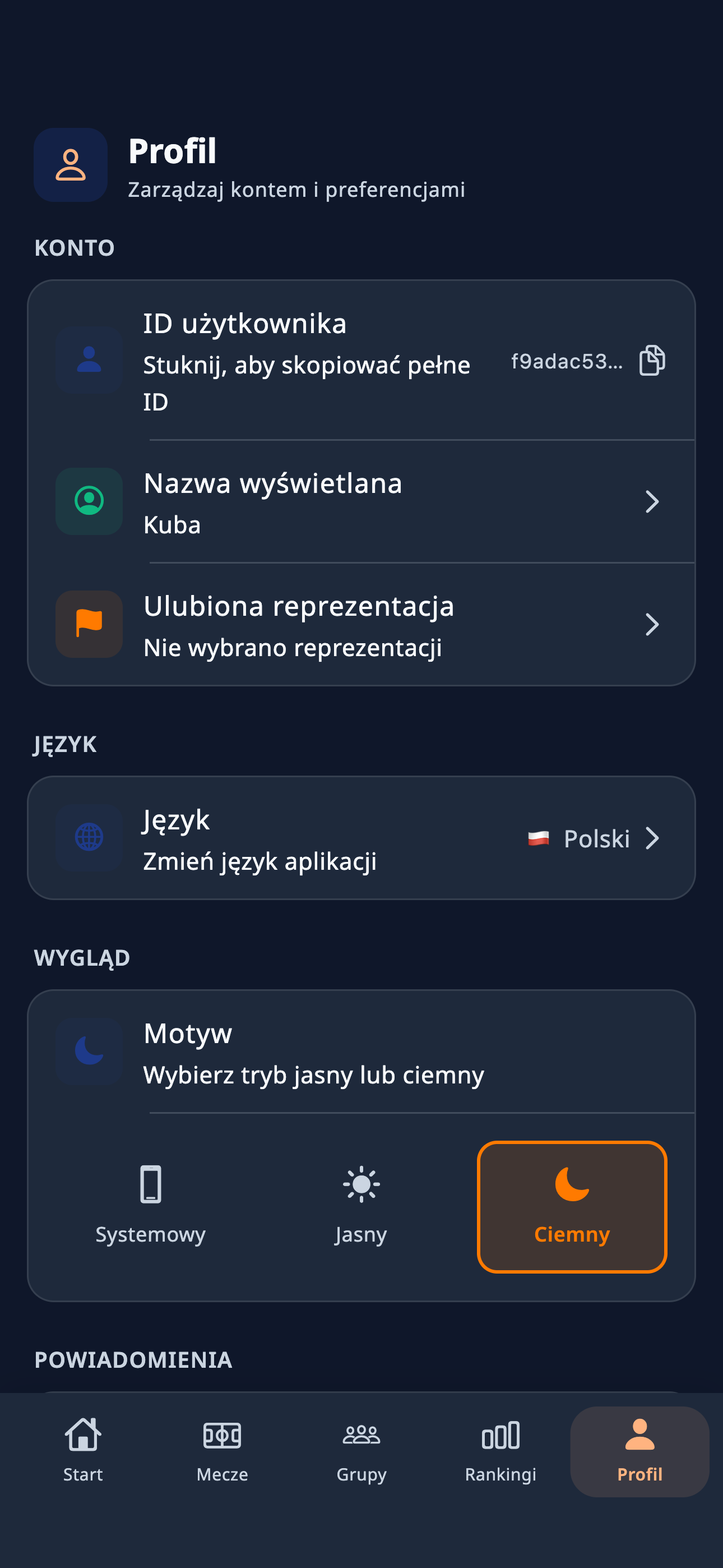Select the Systemowy theme option
Viewport: 723px width, 1568px height.
pyautogui.click(x=151, y=1202)
